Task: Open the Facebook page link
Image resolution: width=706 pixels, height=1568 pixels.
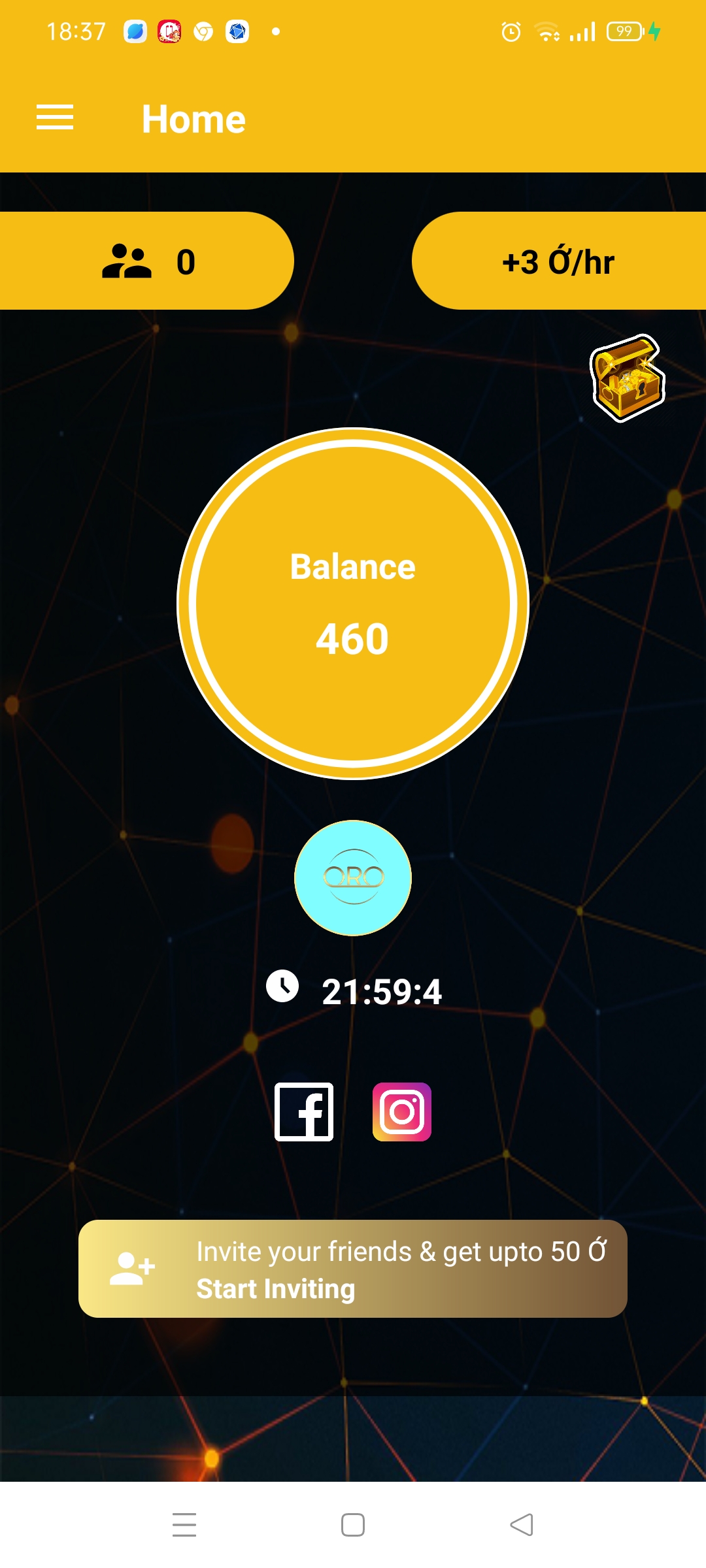Action: point(304,1111)
